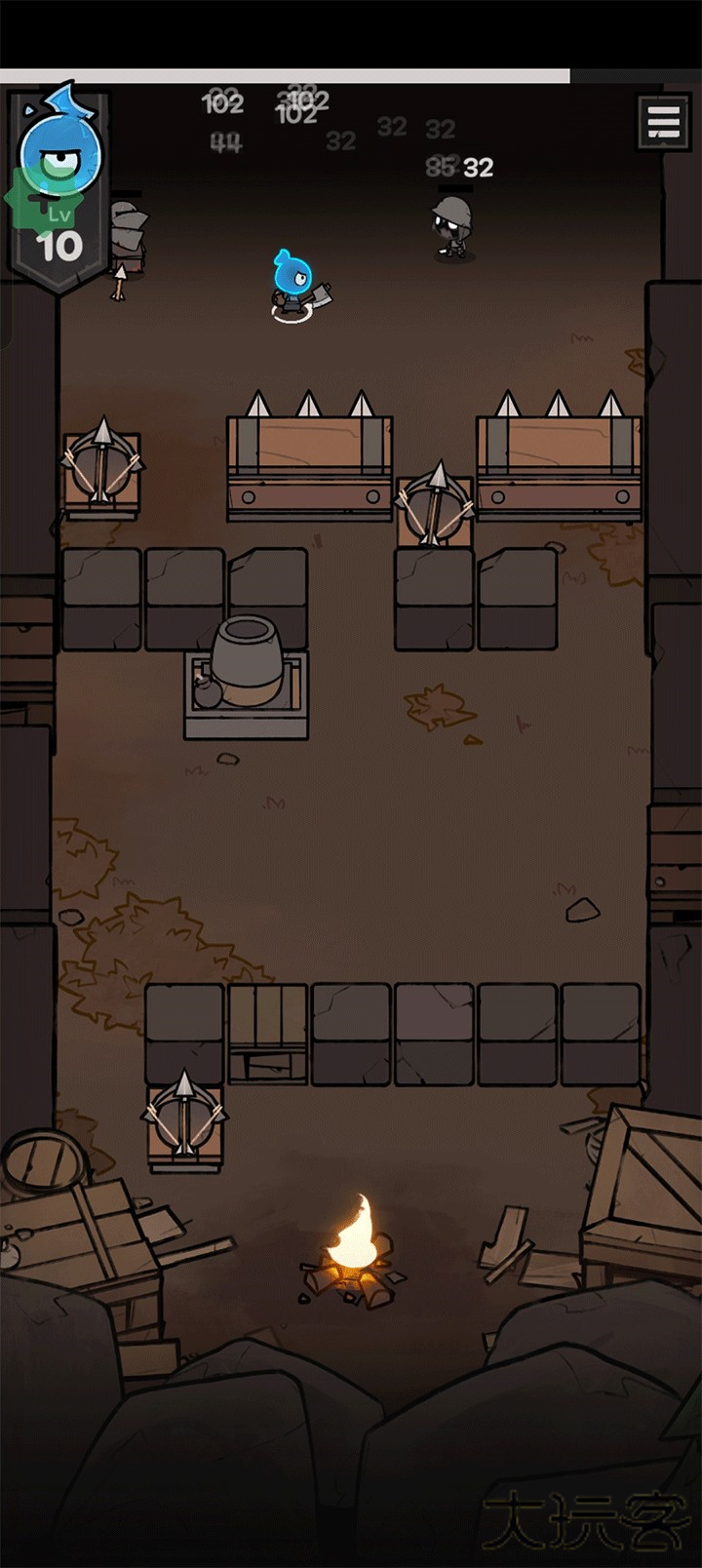Open the hamburger pause menu
Viewport: 702px width, 1568px height.
(x=663, y=122)
